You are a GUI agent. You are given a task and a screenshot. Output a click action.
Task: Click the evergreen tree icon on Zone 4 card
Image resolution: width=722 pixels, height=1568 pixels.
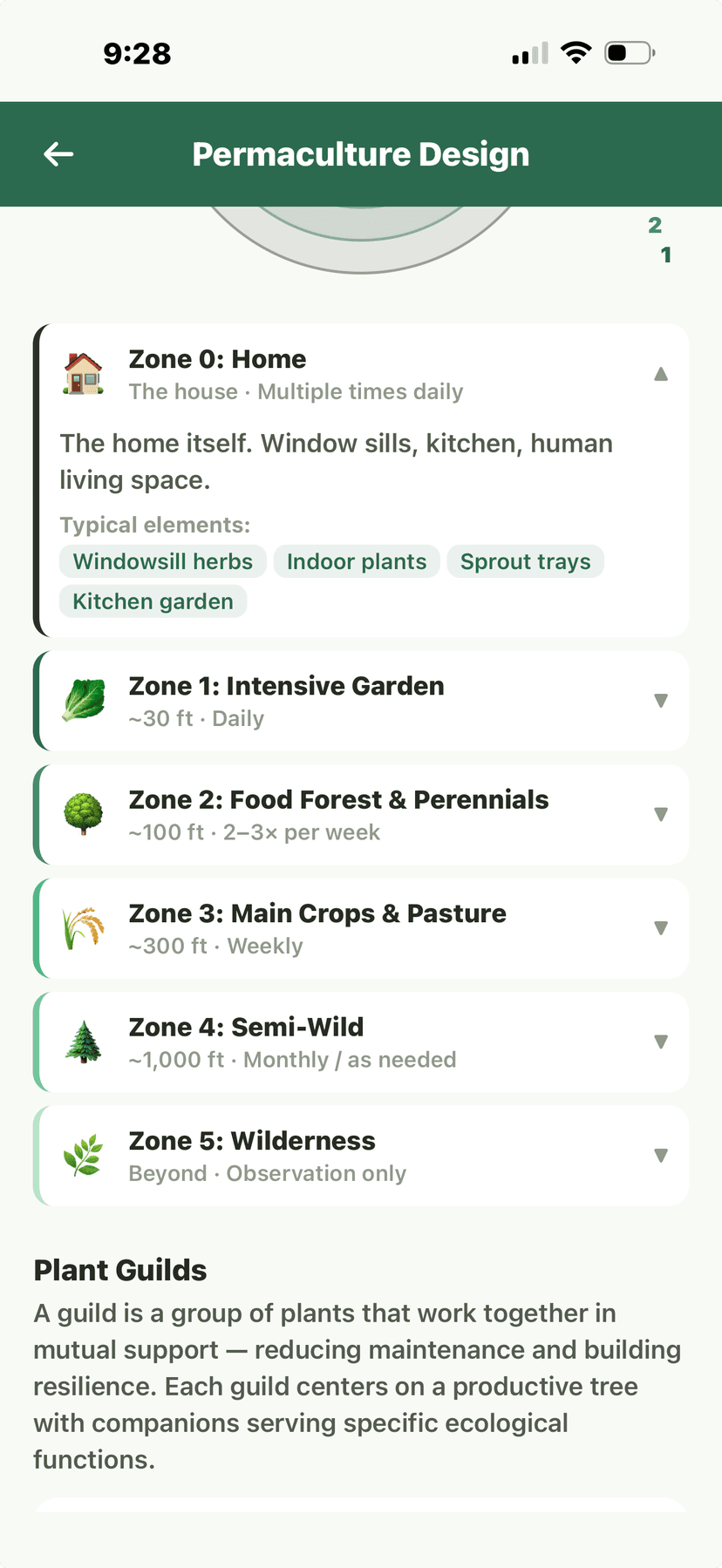pos(83,1042)
